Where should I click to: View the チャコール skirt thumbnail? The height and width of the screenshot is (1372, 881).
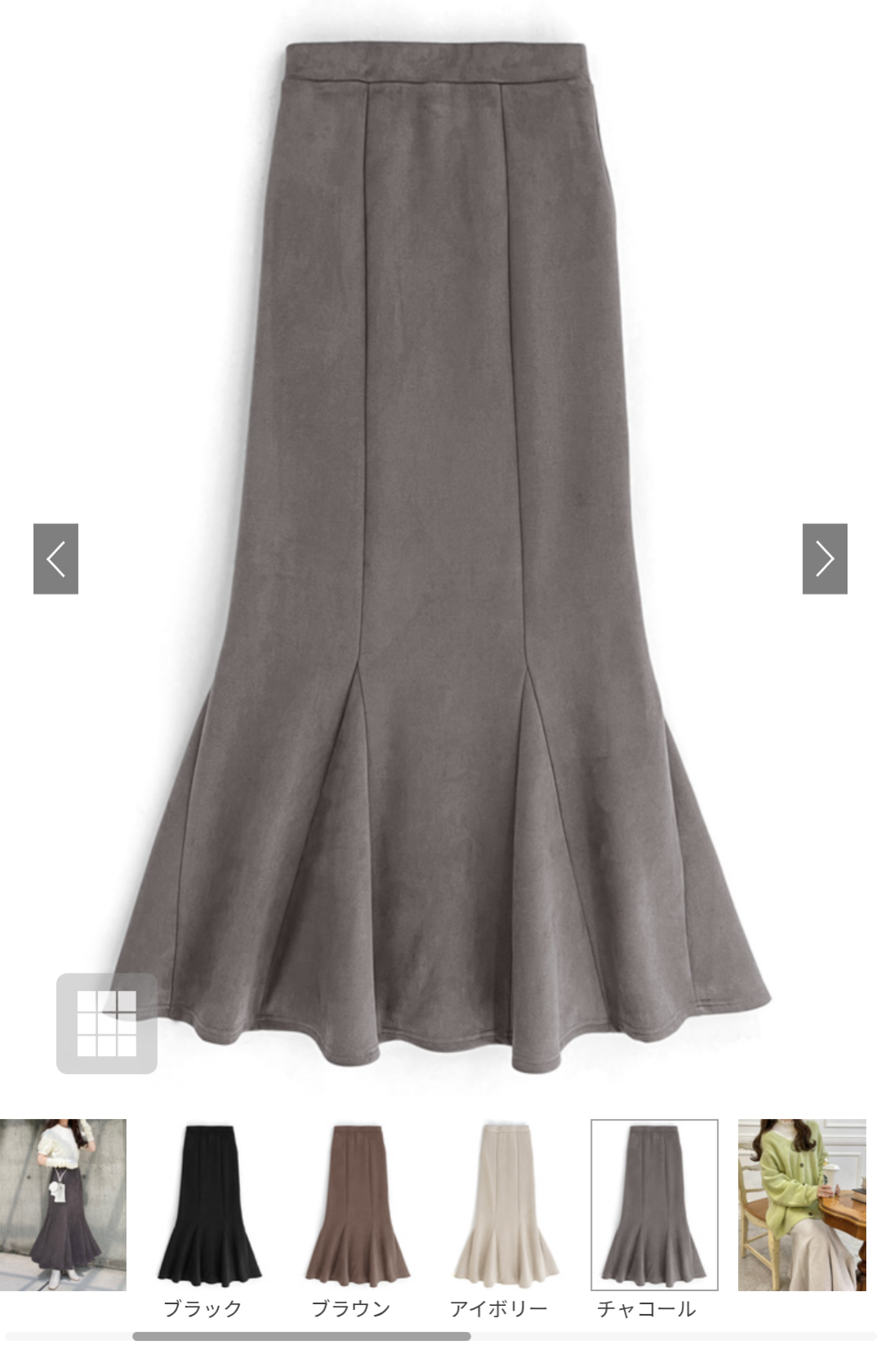pos(654,1205)
